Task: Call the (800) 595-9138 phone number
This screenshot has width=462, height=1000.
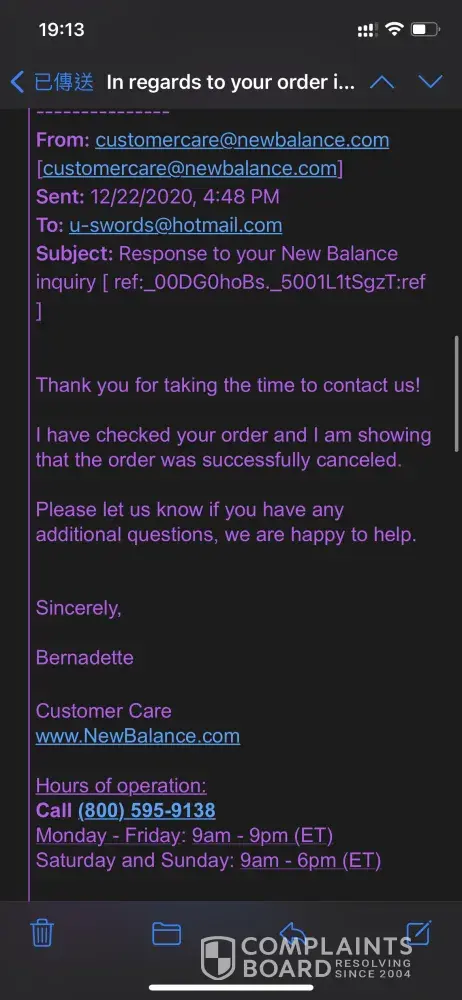Action: (x=147, y=811)
